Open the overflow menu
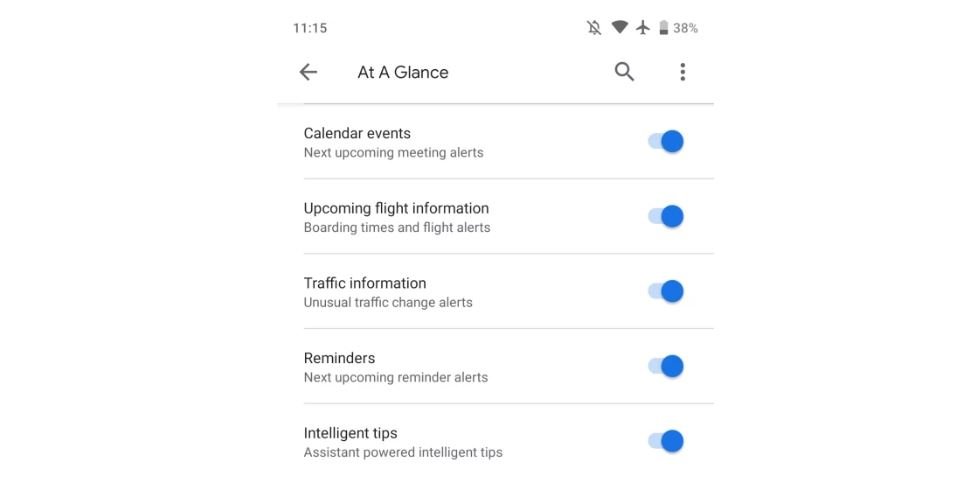The width and height of the screenshot is (966, 494). [x=682, y=72]
